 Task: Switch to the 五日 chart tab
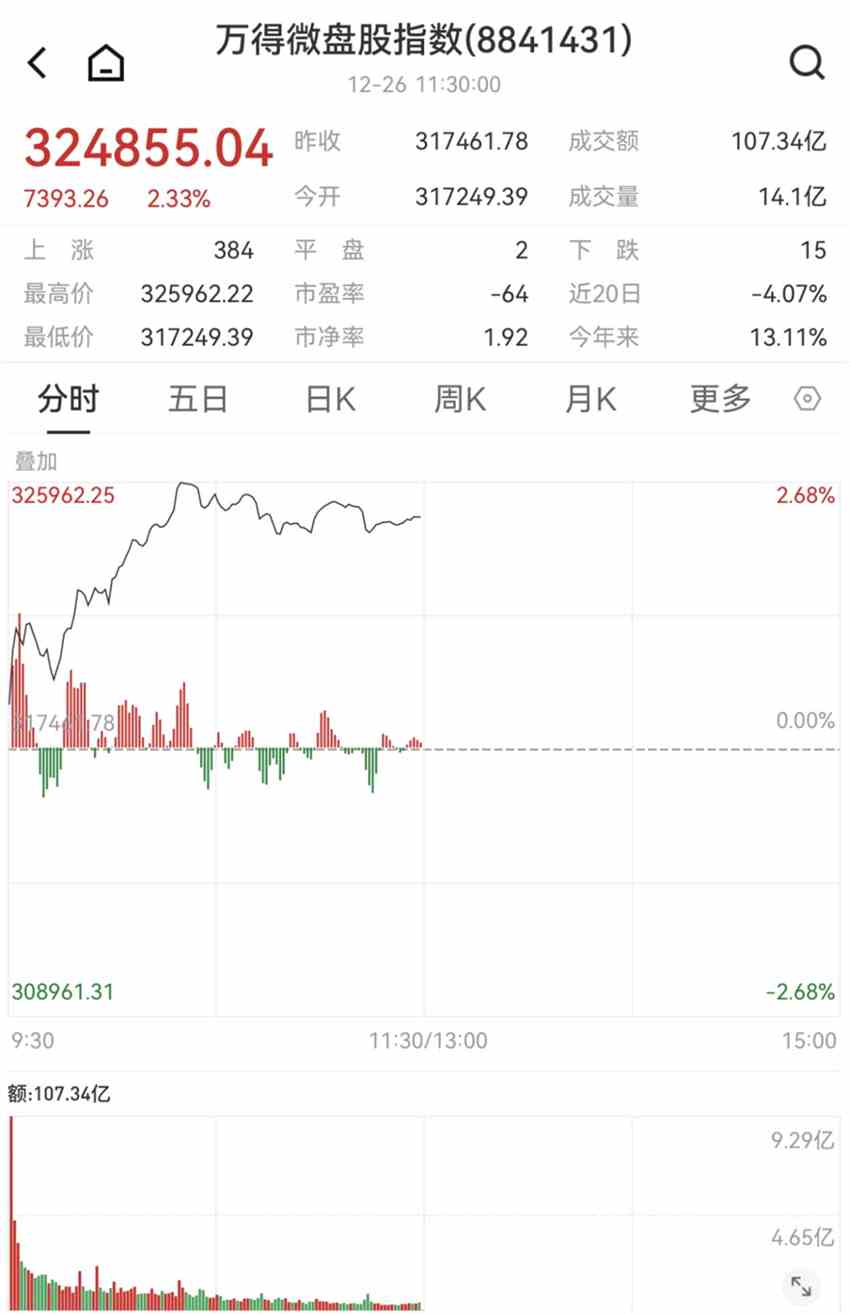coord(198,400)
